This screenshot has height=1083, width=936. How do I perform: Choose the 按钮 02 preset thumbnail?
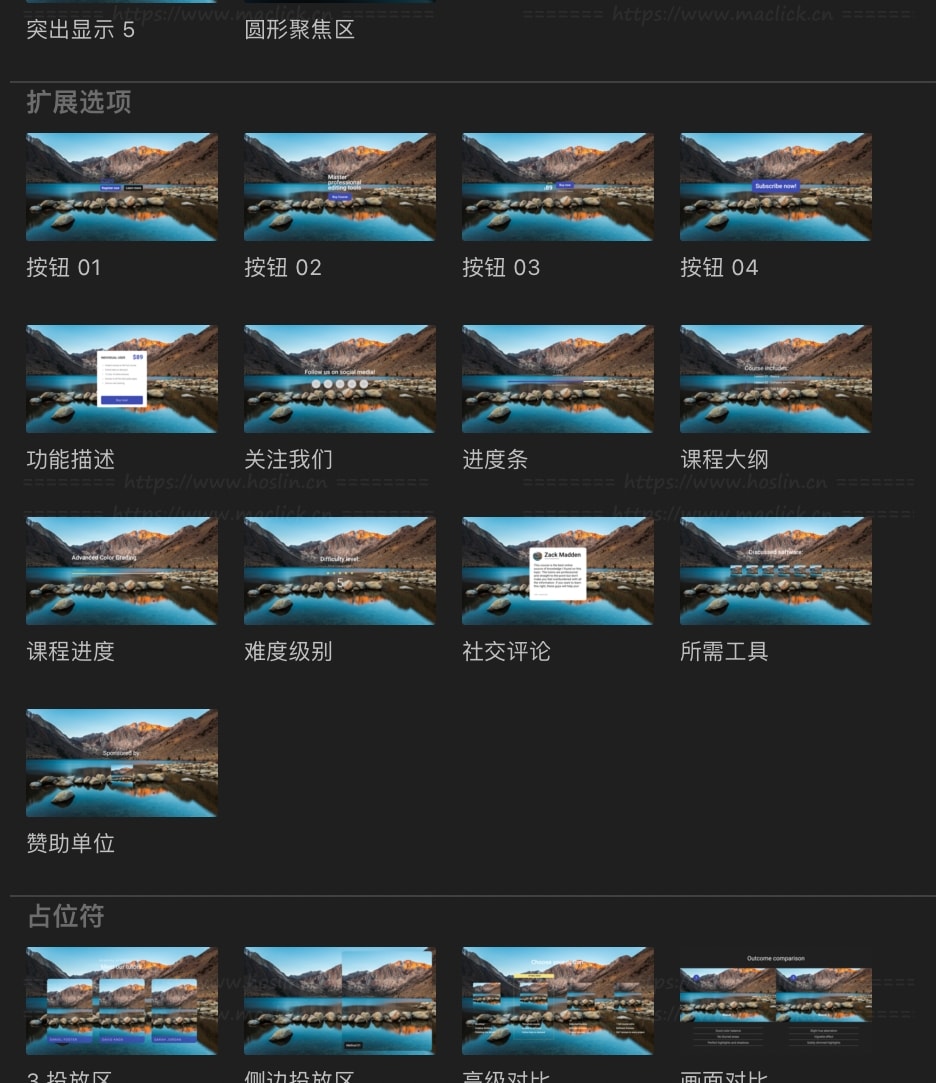(340, 187)
